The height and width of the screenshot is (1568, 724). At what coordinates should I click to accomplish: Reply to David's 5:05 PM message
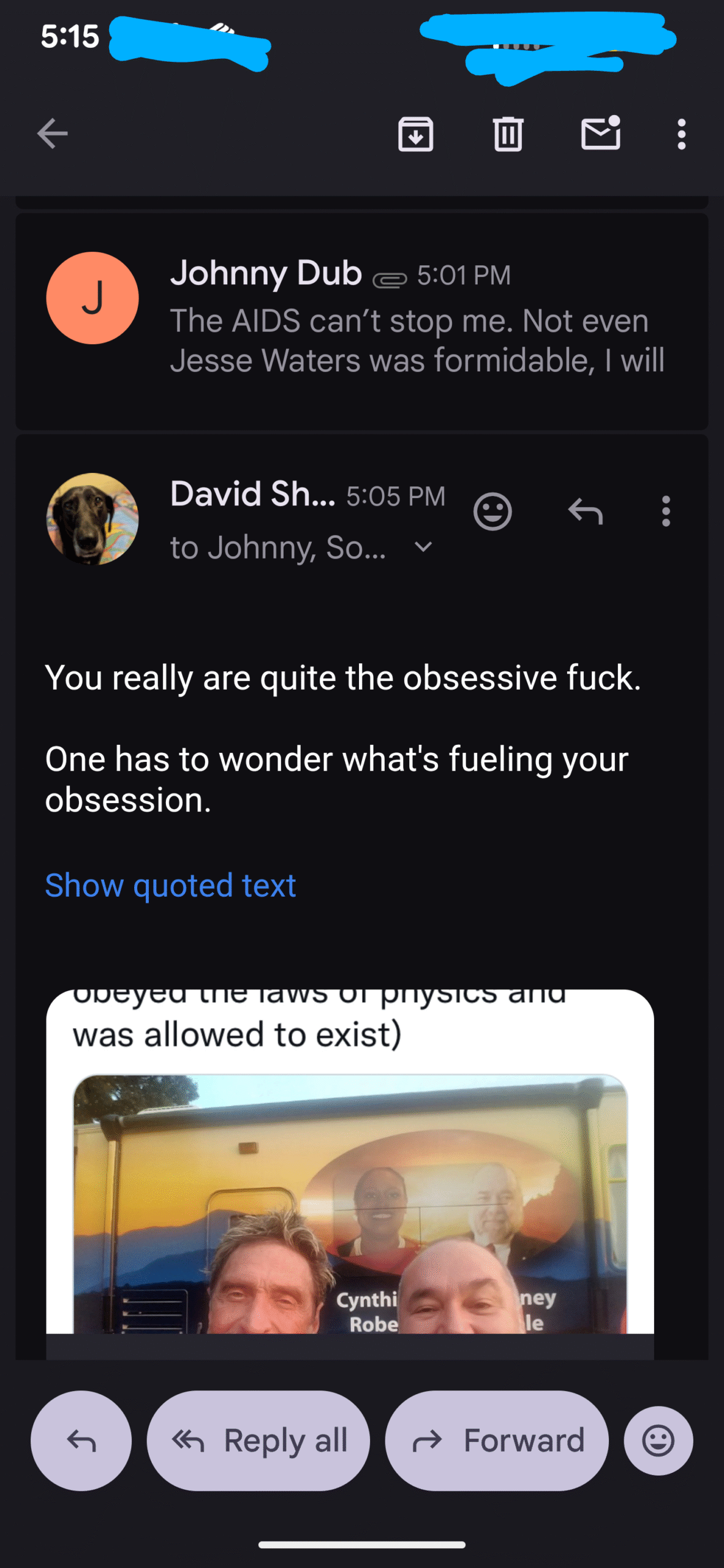(586, 511)
